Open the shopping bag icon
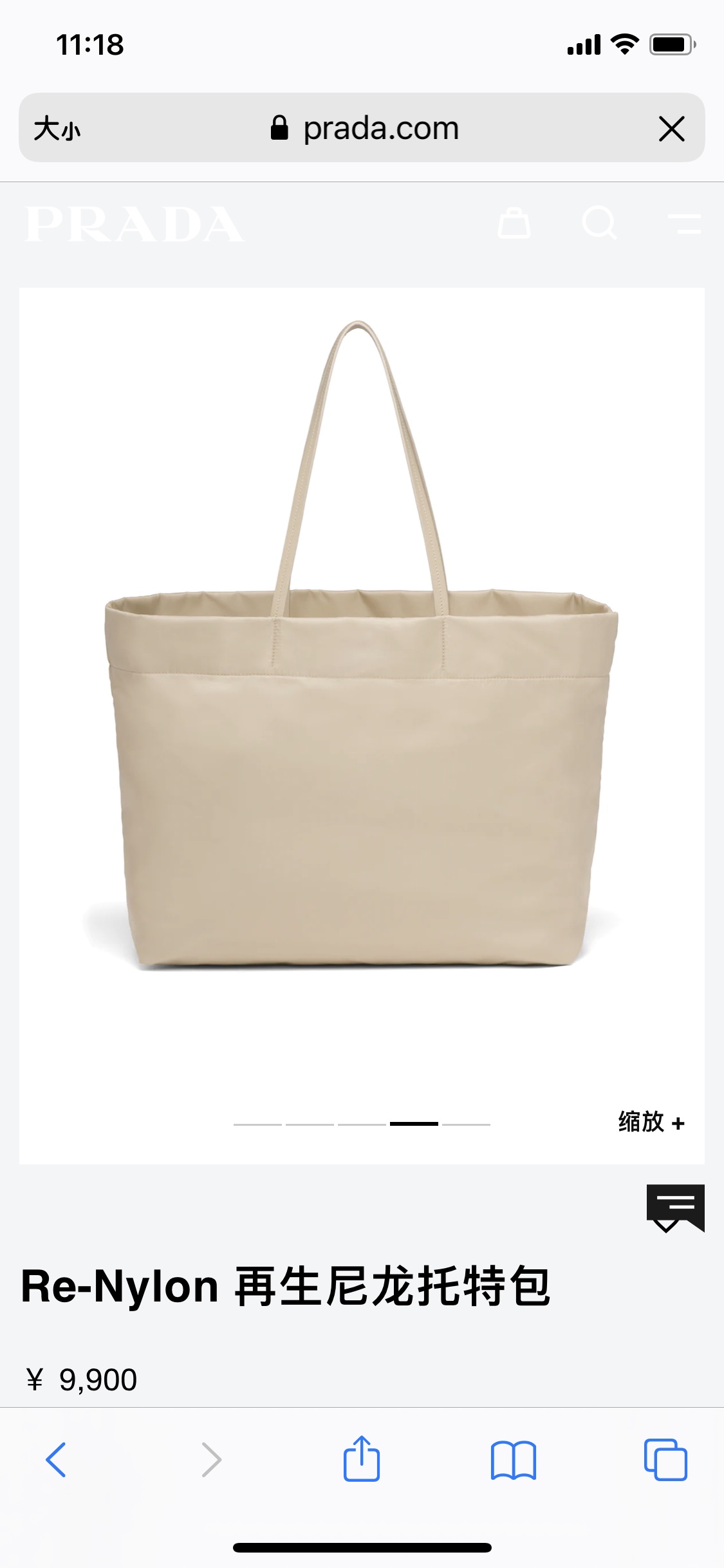724x1568 pixels. 514,223
